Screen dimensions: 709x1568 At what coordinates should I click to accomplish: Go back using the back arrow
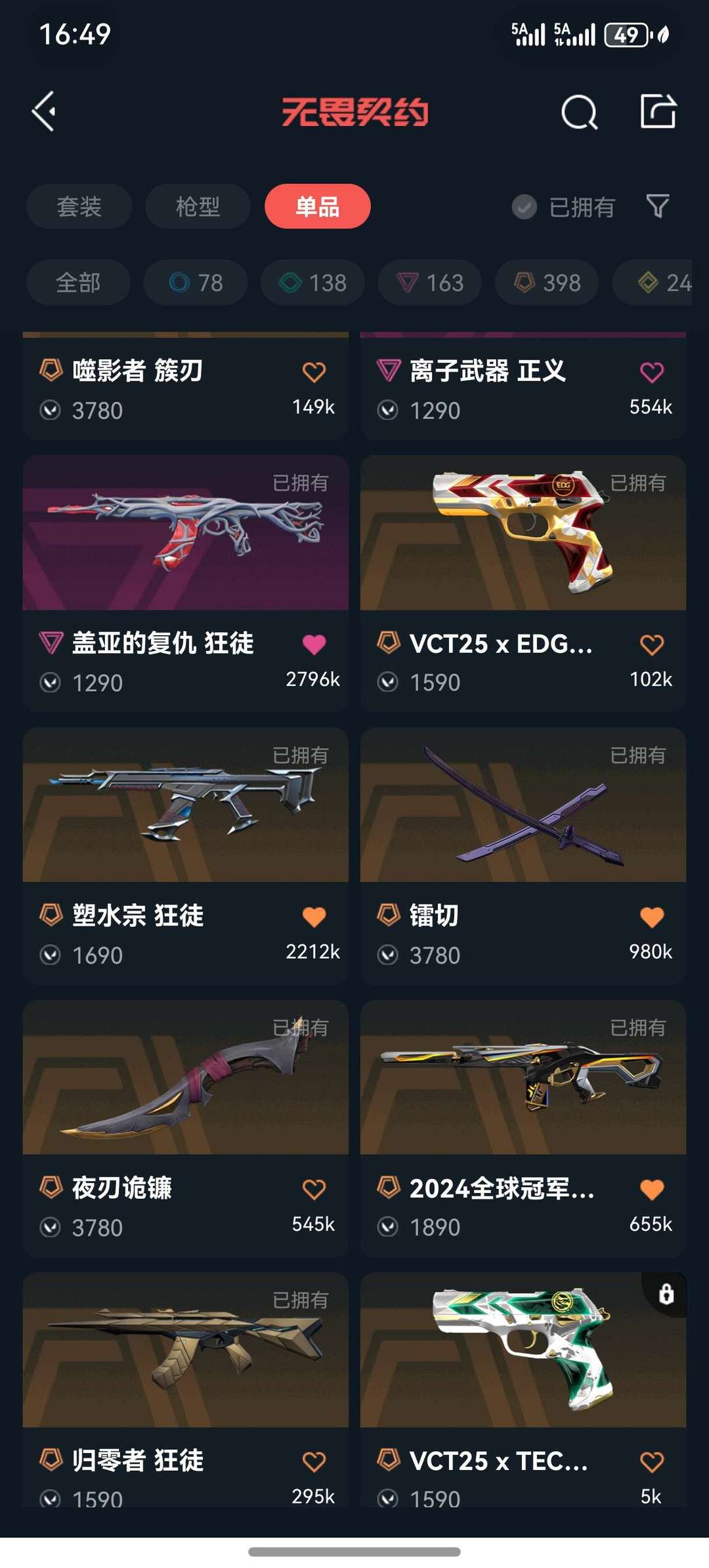[x=44, y=112]
